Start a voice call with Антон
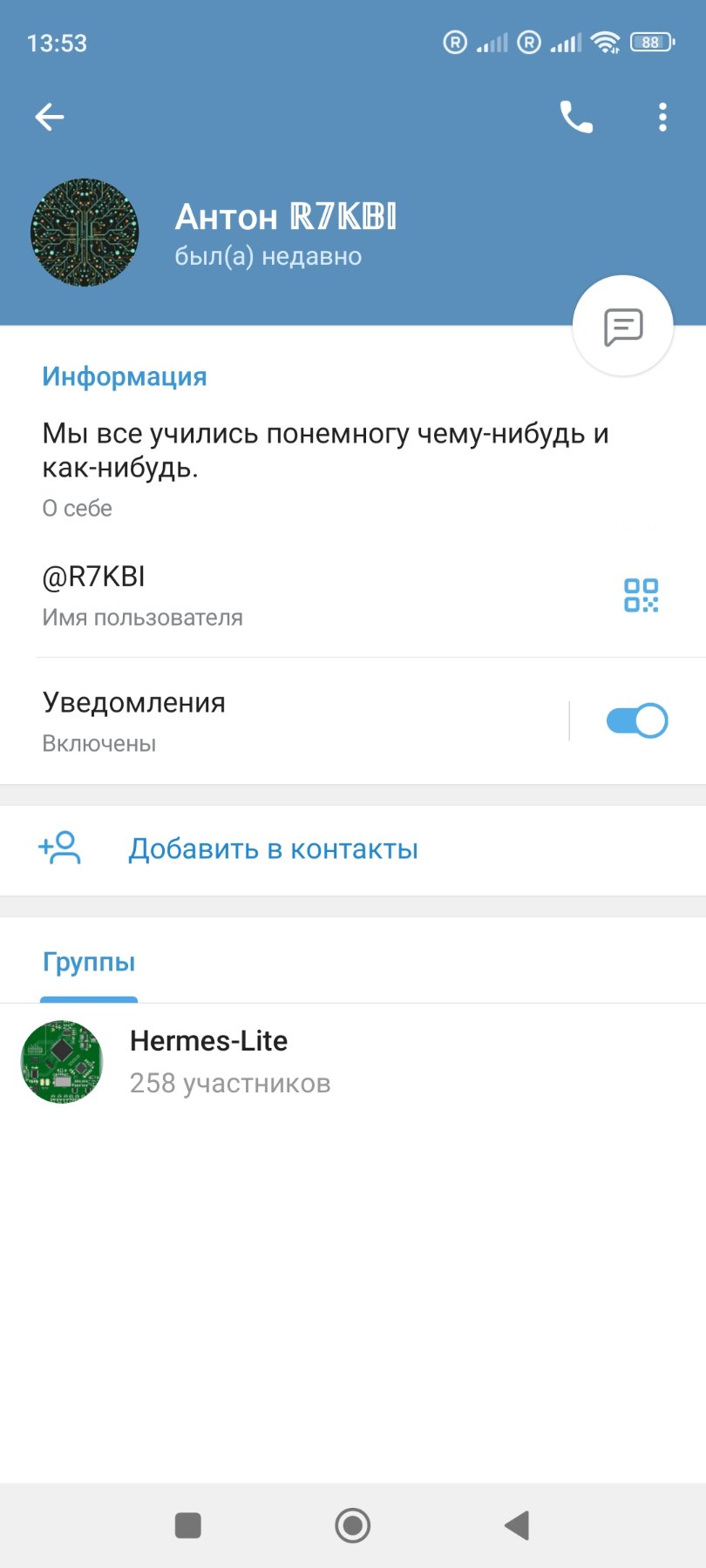The image size is (706, 1568). pos(576,117)
